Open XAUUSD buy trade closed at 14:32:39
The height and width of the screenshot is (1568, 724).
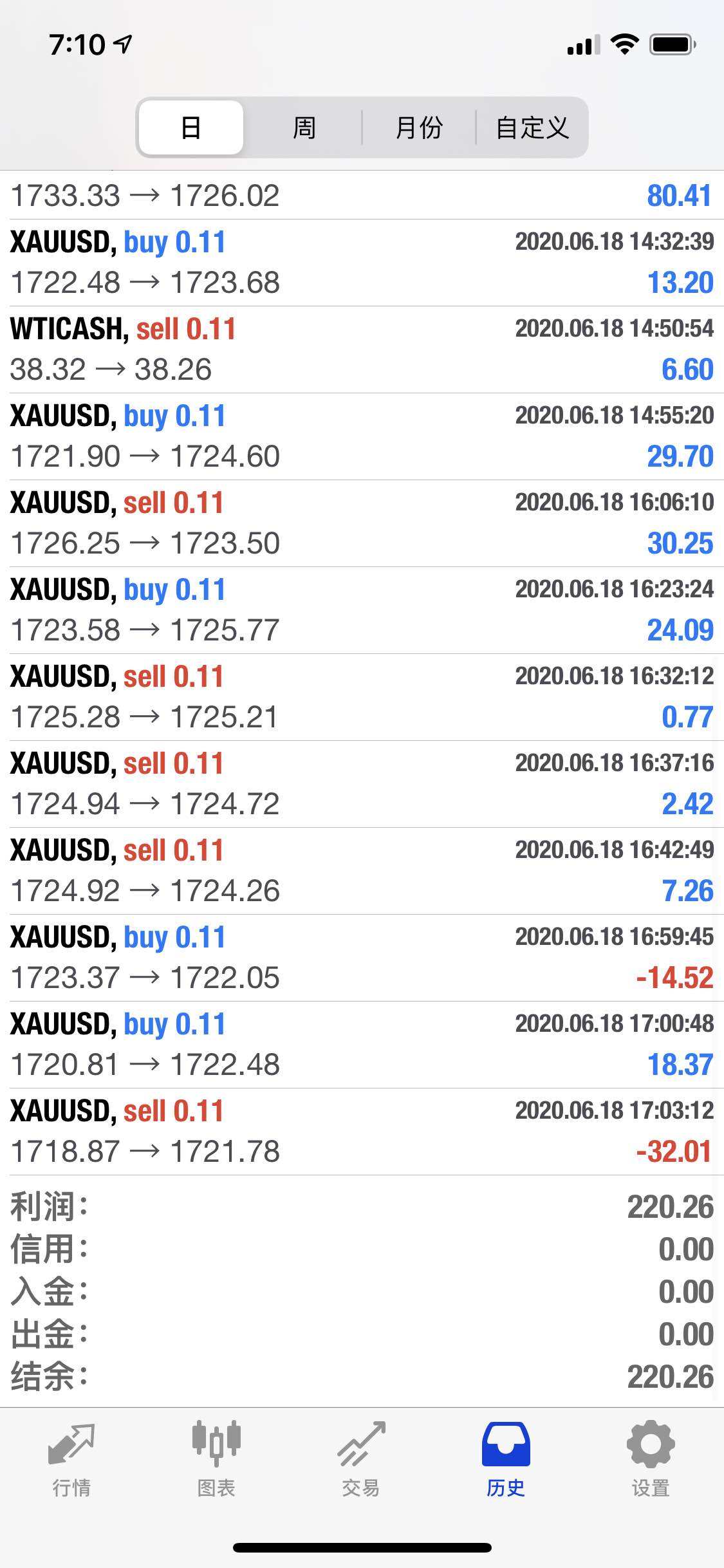coord(362,263)
